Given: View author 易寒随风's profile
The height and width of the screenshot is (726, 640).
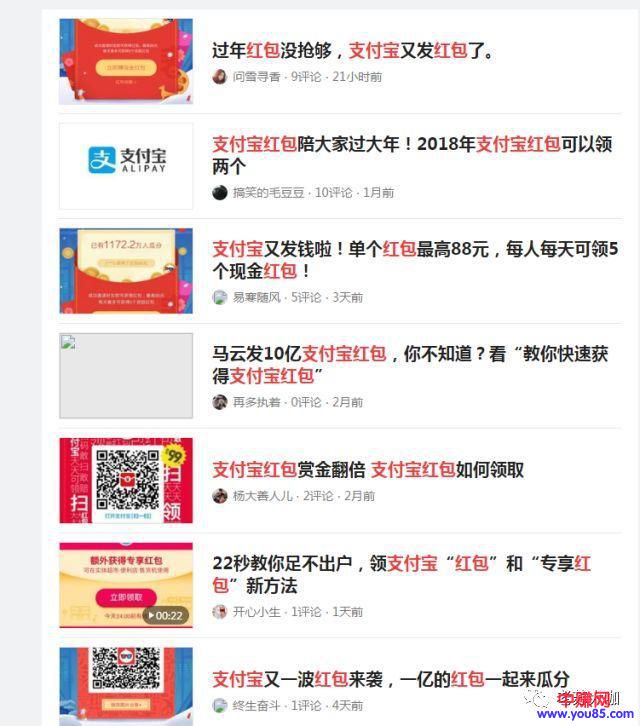Looking at the screenshot, I should (x=257, y=297).
